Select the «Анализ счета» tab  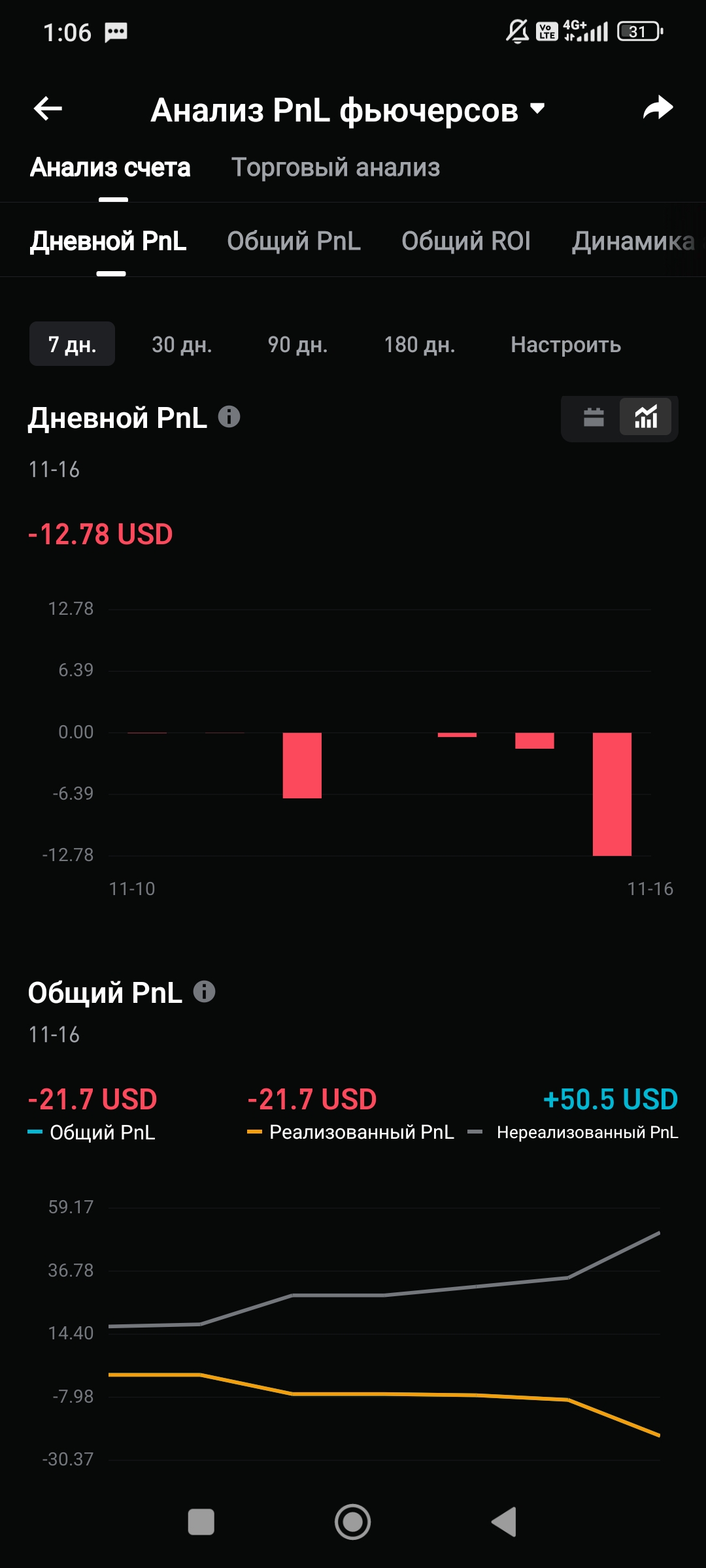coord(110,168)
